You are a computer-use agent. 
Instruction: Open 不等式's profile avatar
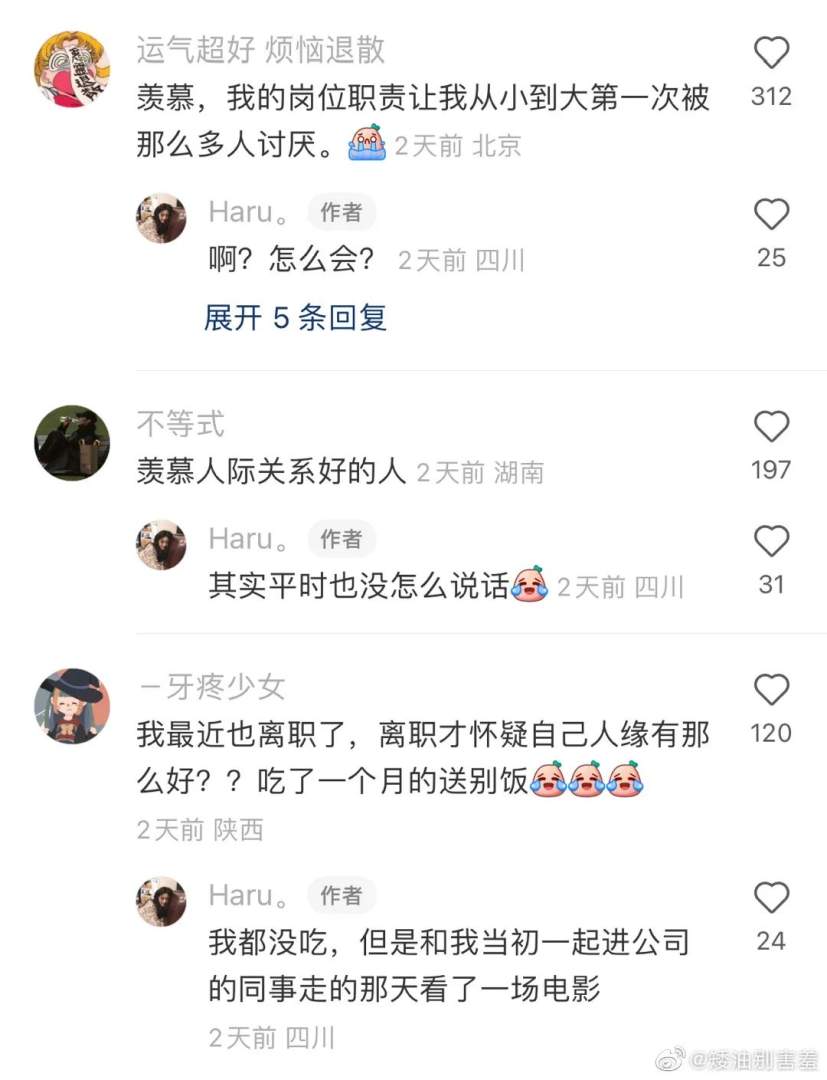click(72, 443)
